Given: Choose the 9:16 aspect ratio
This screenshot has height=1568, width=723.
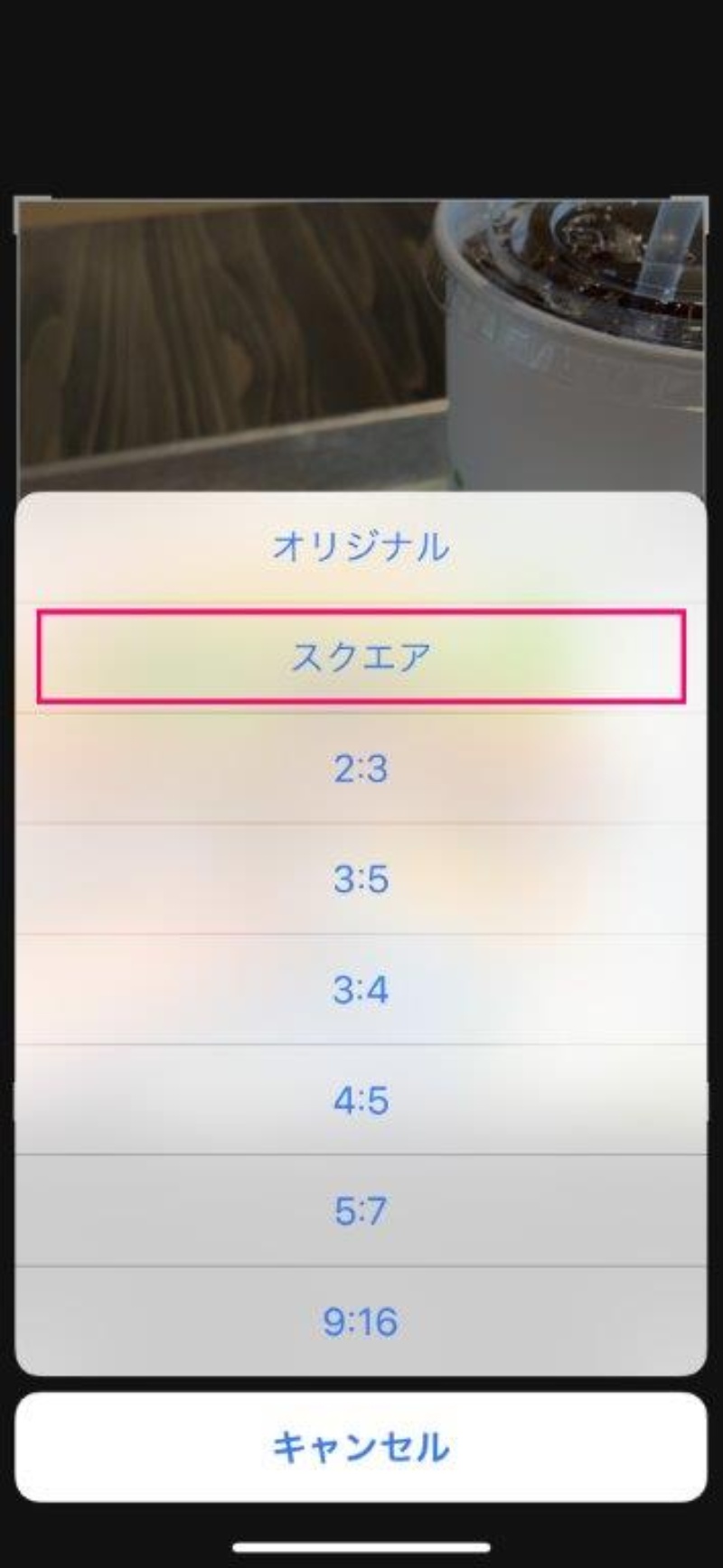Looking at the screenshot, I should coord(361,1321).
